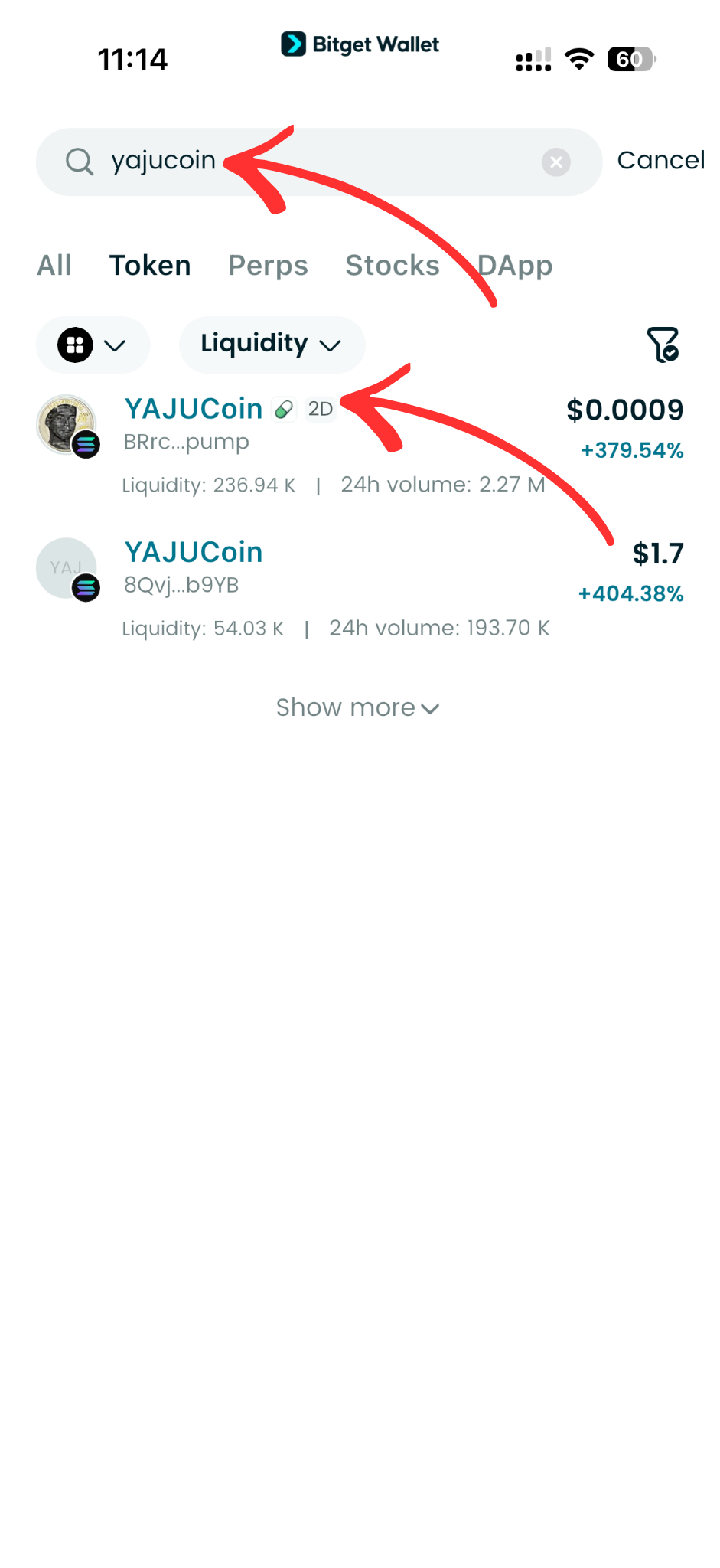Open the search magnifier icon
This screenshot has height=1568, width=720.
click(x=79, y=162)
